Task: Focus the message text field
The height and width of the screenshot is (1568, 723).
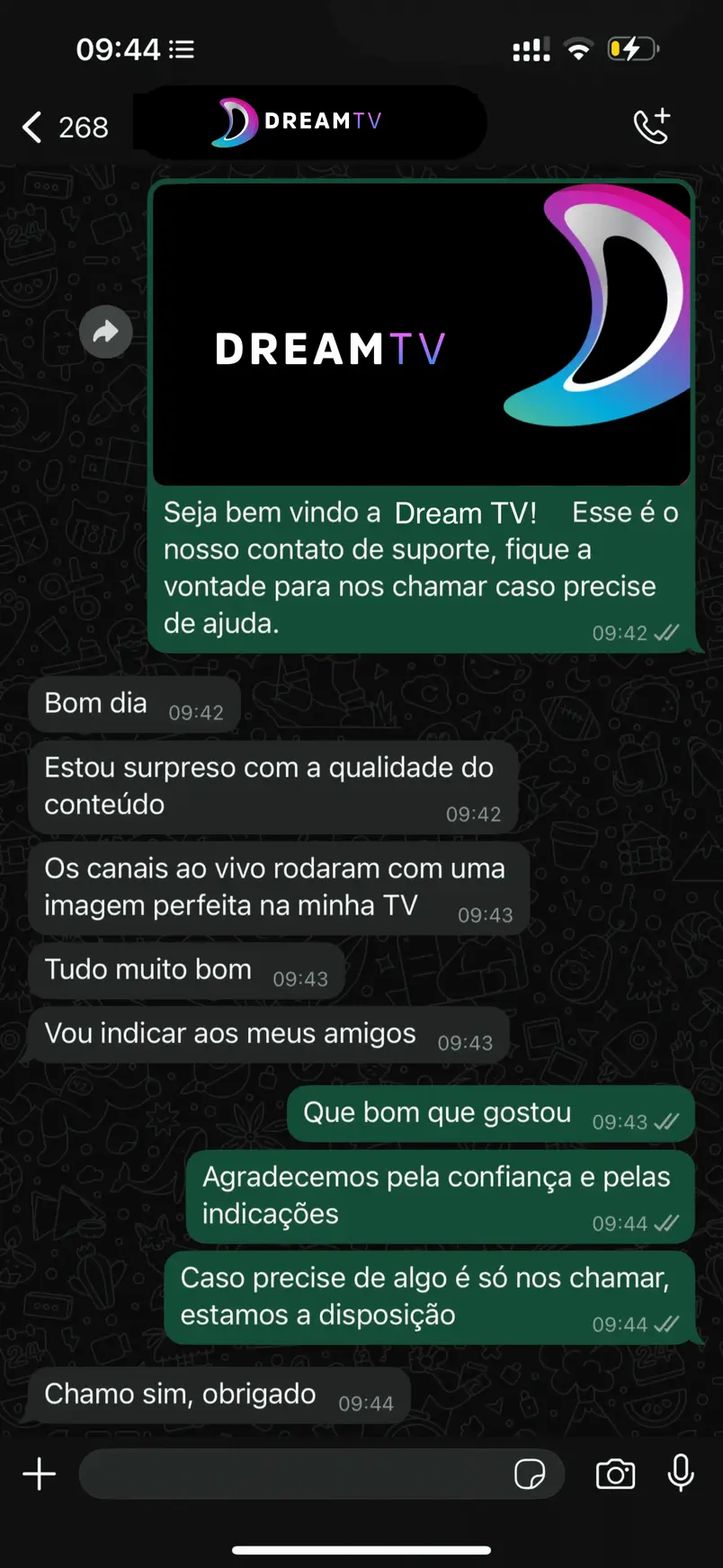Action: click(x=292, y=1474)
